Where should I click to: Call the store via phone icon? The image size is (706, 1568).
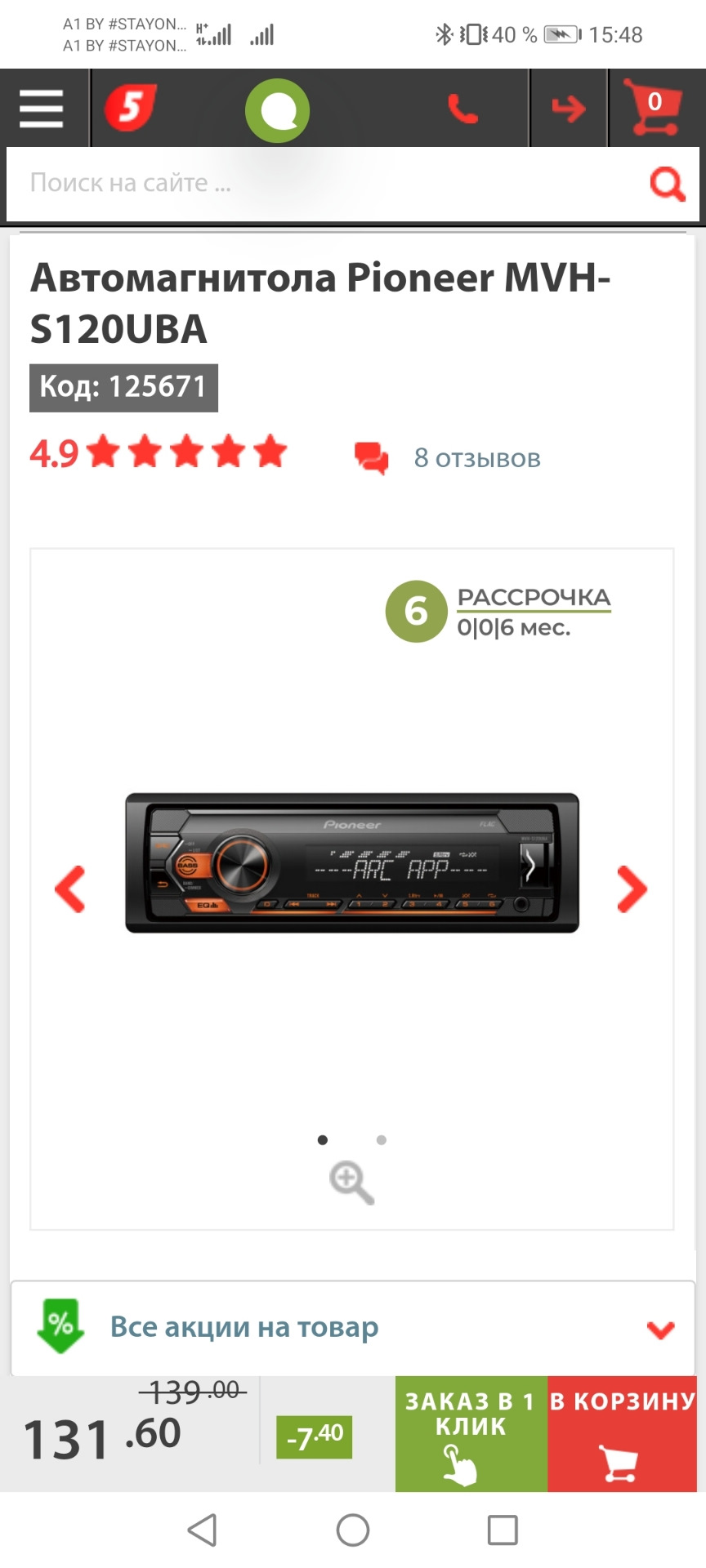(x=462, y=109)
